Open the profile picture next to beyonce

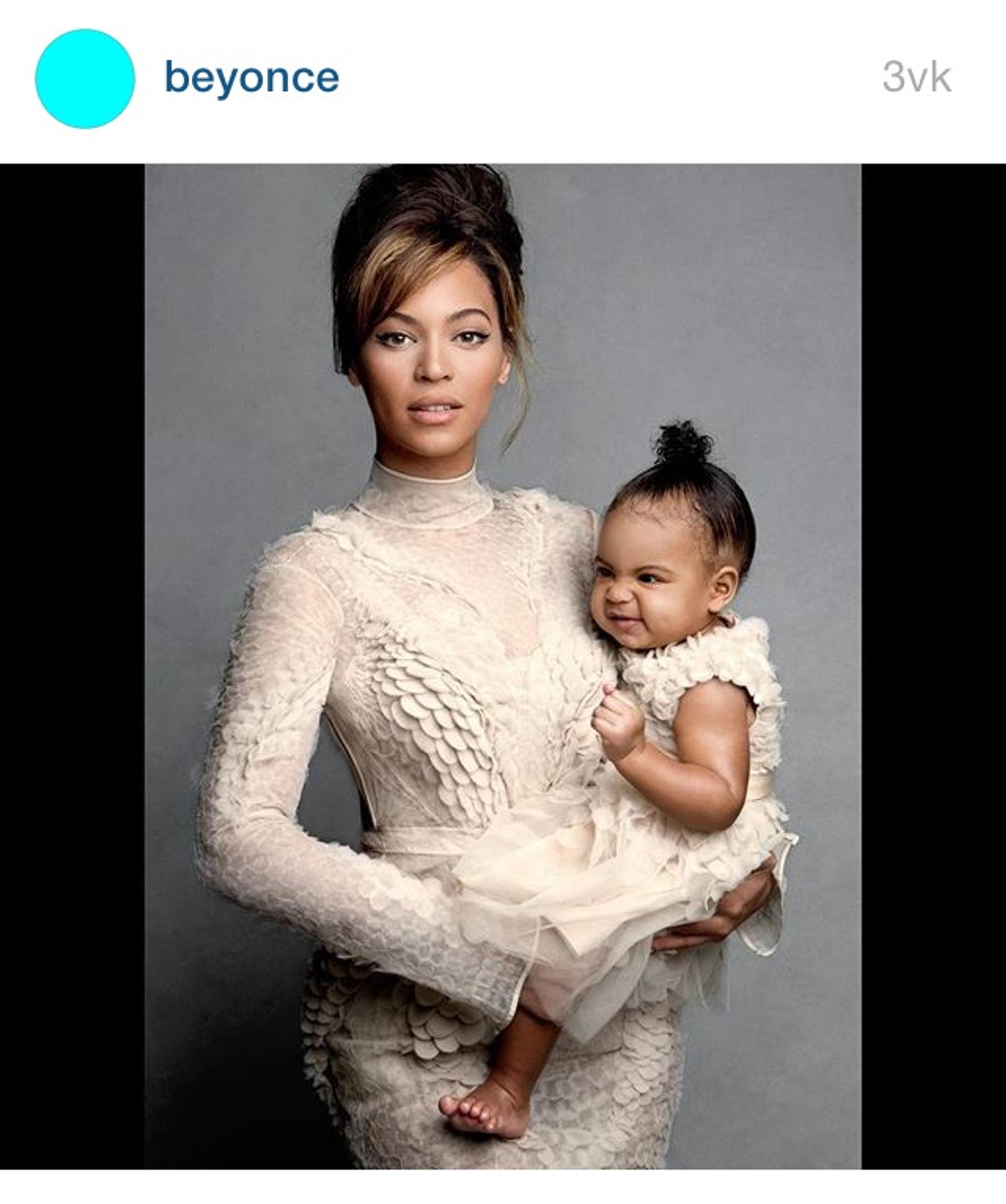coord(85,79)
